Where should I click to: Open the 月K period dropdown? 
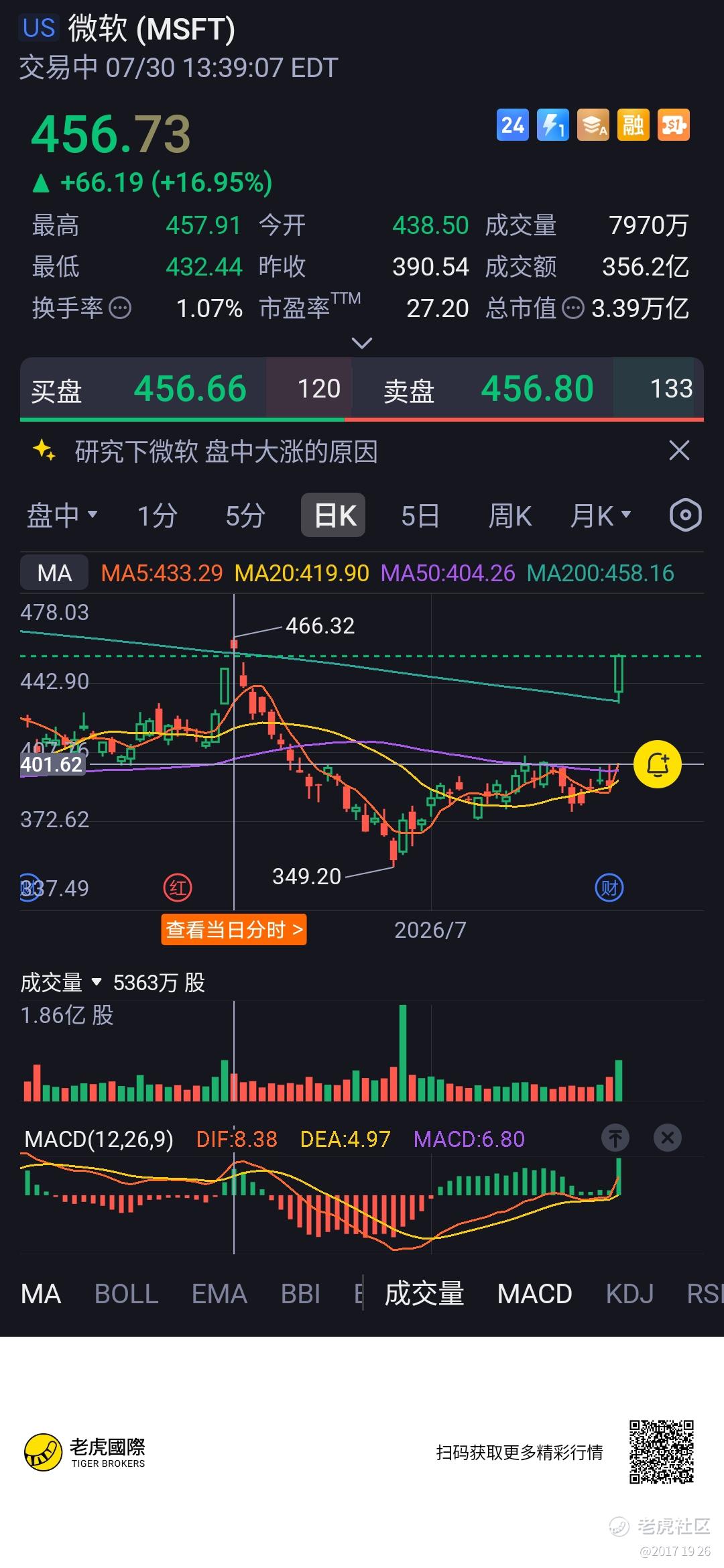pos(601,516)
